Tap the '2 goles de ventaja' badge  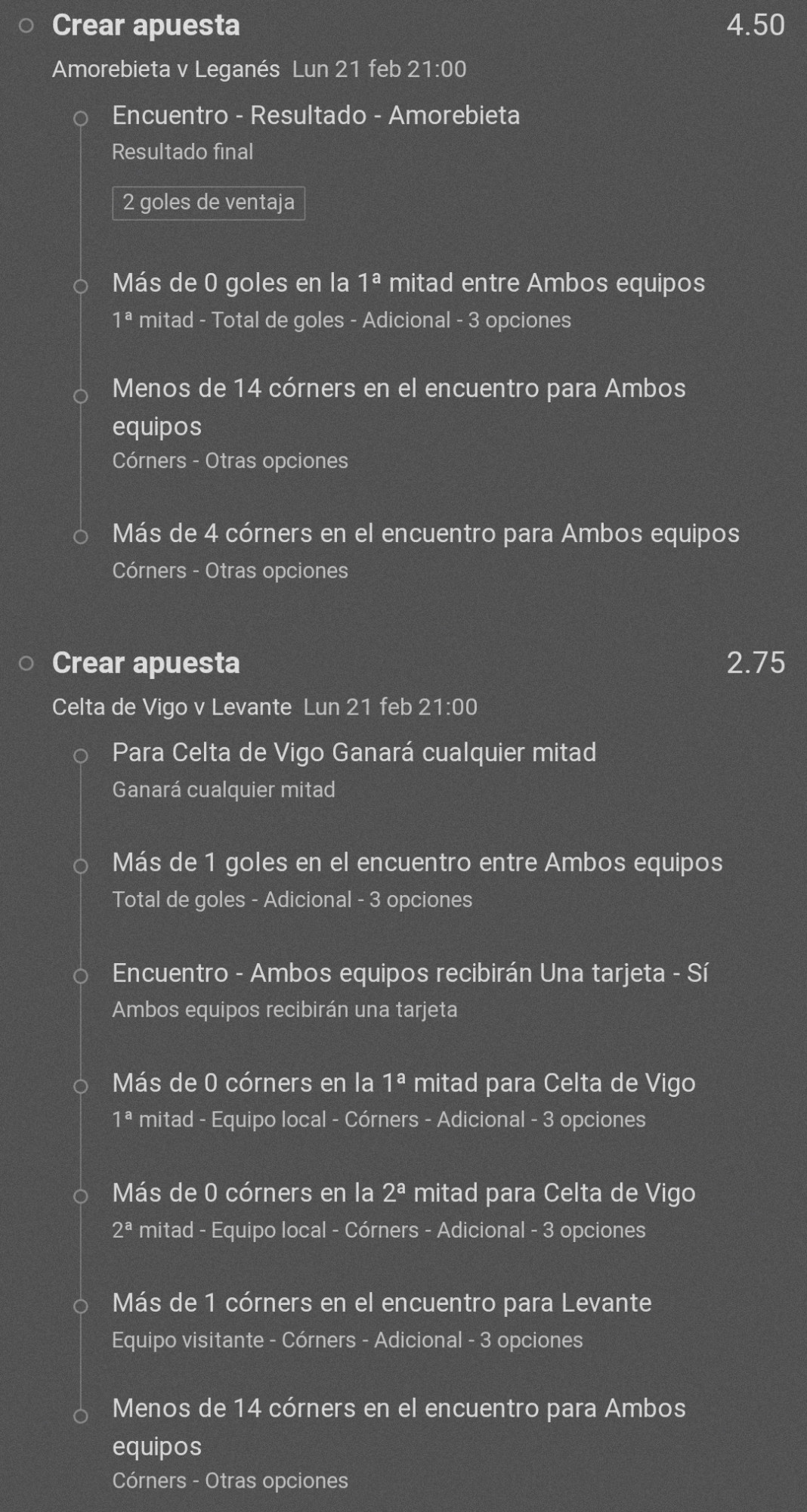click(x=209, y=203)
